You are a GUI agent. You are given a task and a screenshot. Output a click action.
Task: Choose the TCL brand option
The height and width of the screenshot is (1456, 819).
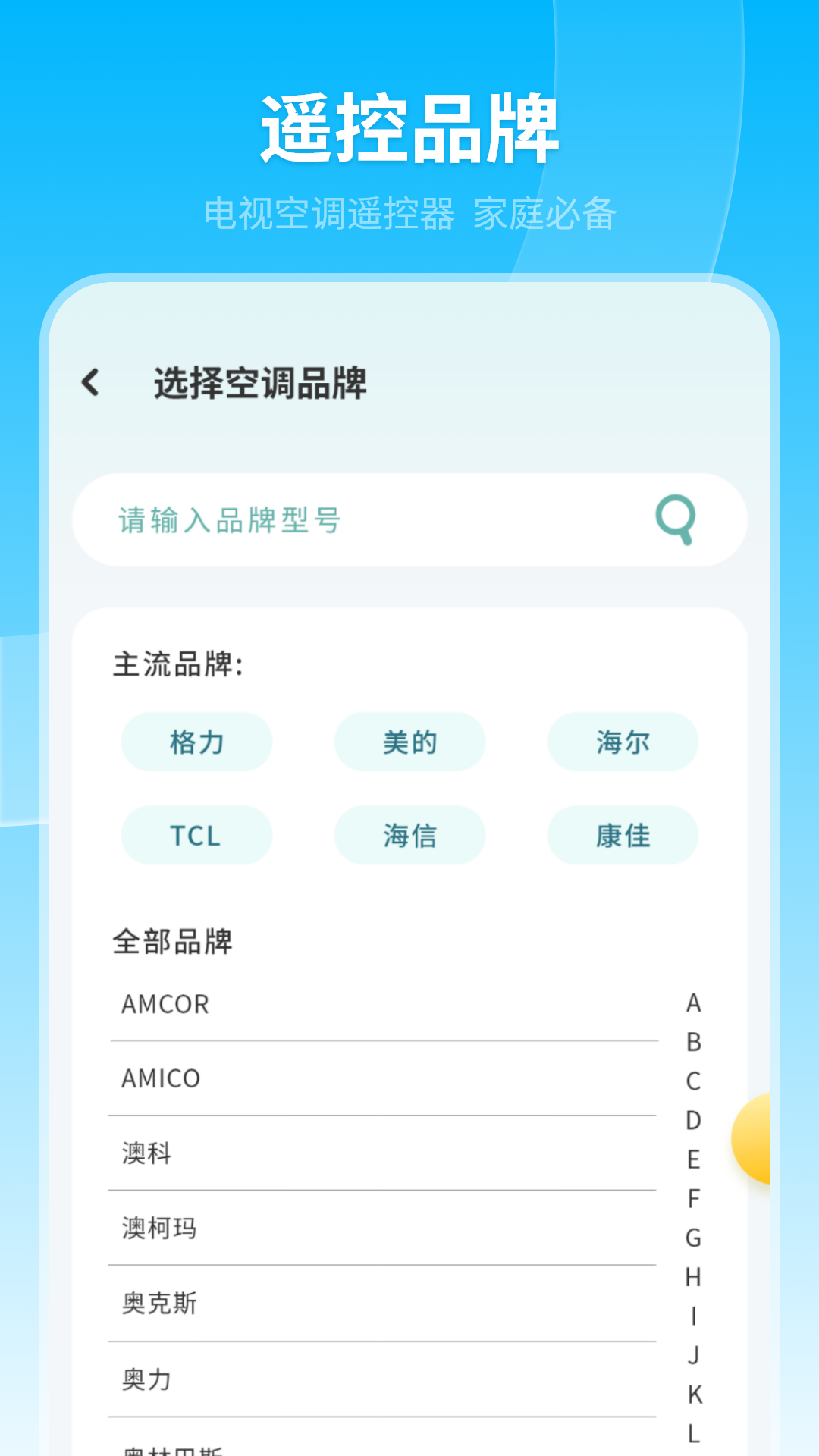(x=196, y=836)
